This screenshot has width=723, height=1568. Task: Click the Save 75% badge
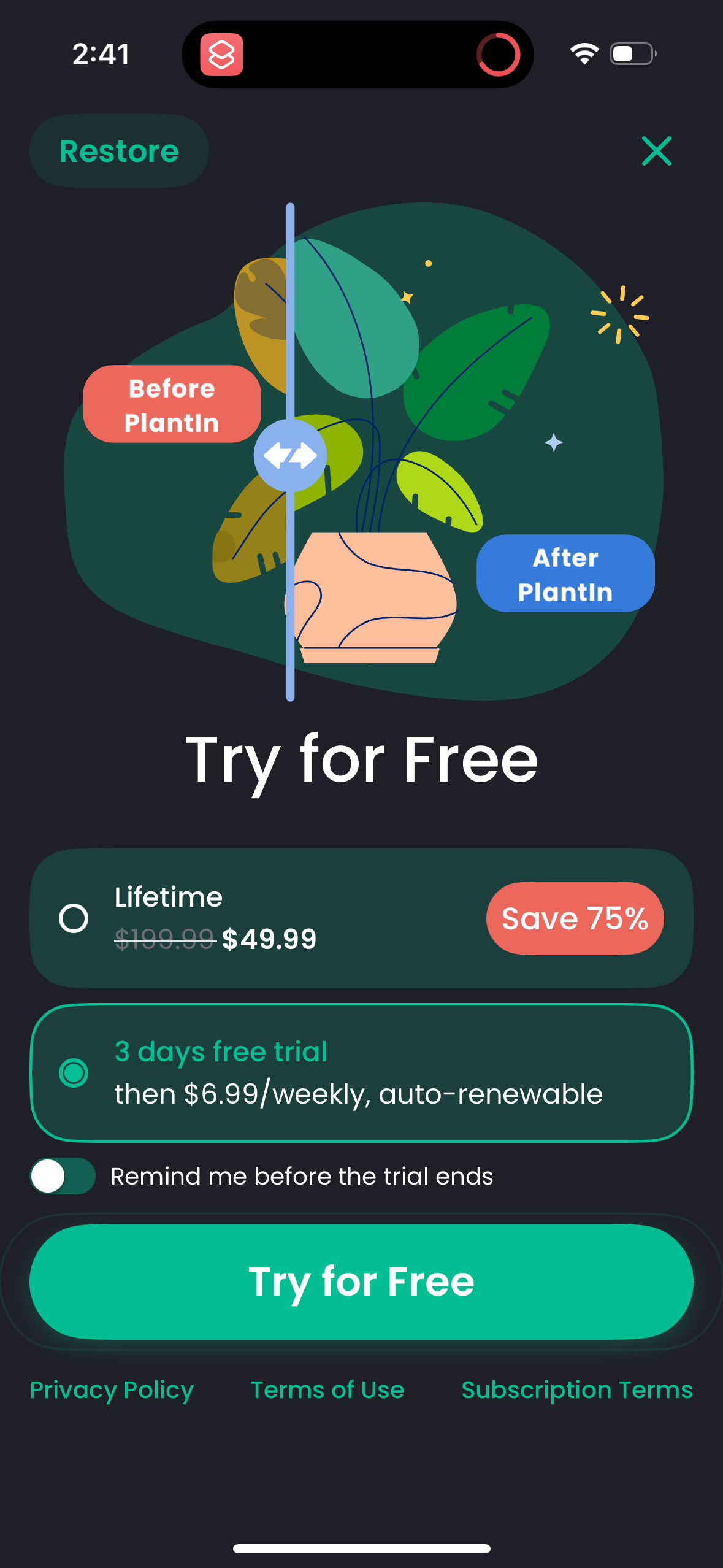coord(574,918)
